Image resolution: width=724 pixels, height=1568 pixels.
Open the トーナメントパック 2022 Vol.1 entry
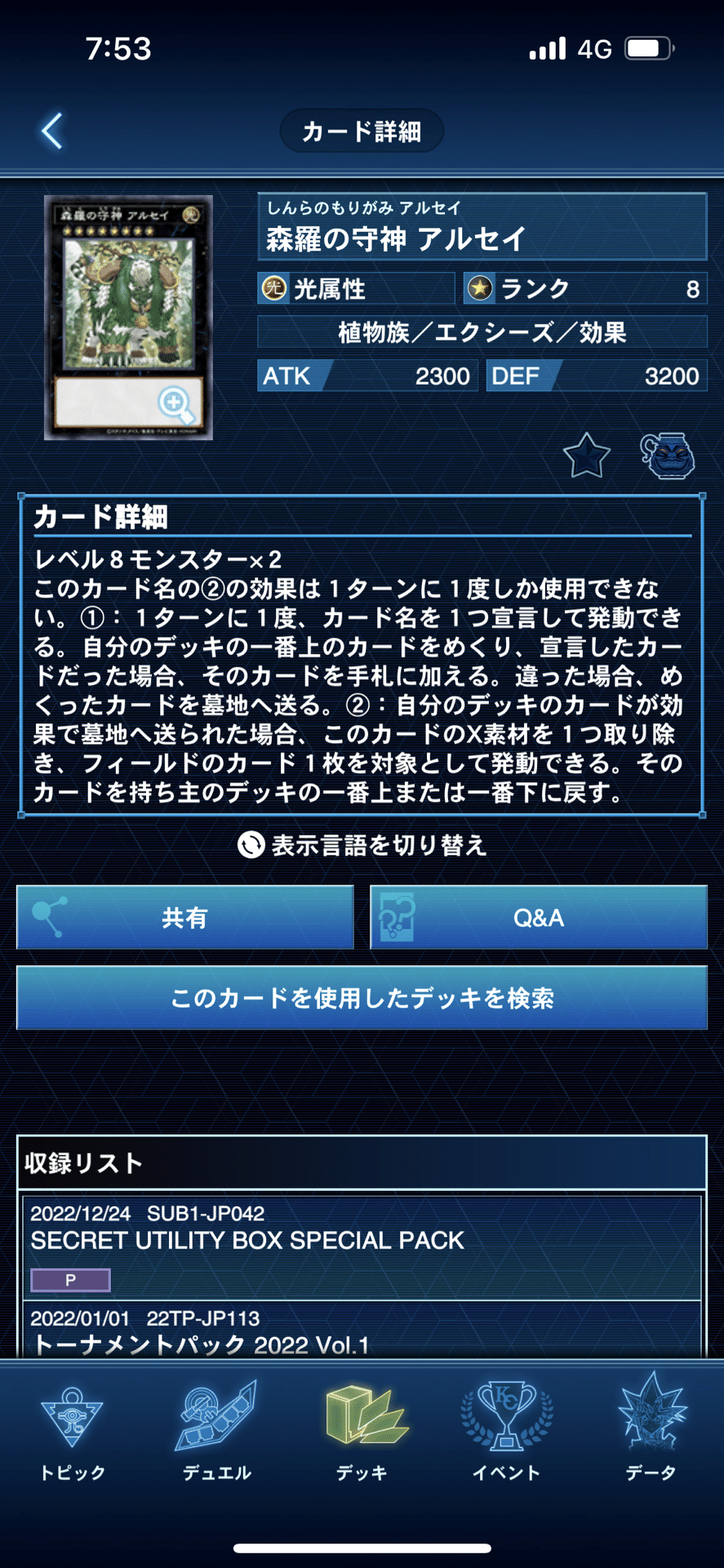[x=362, y=1330]
